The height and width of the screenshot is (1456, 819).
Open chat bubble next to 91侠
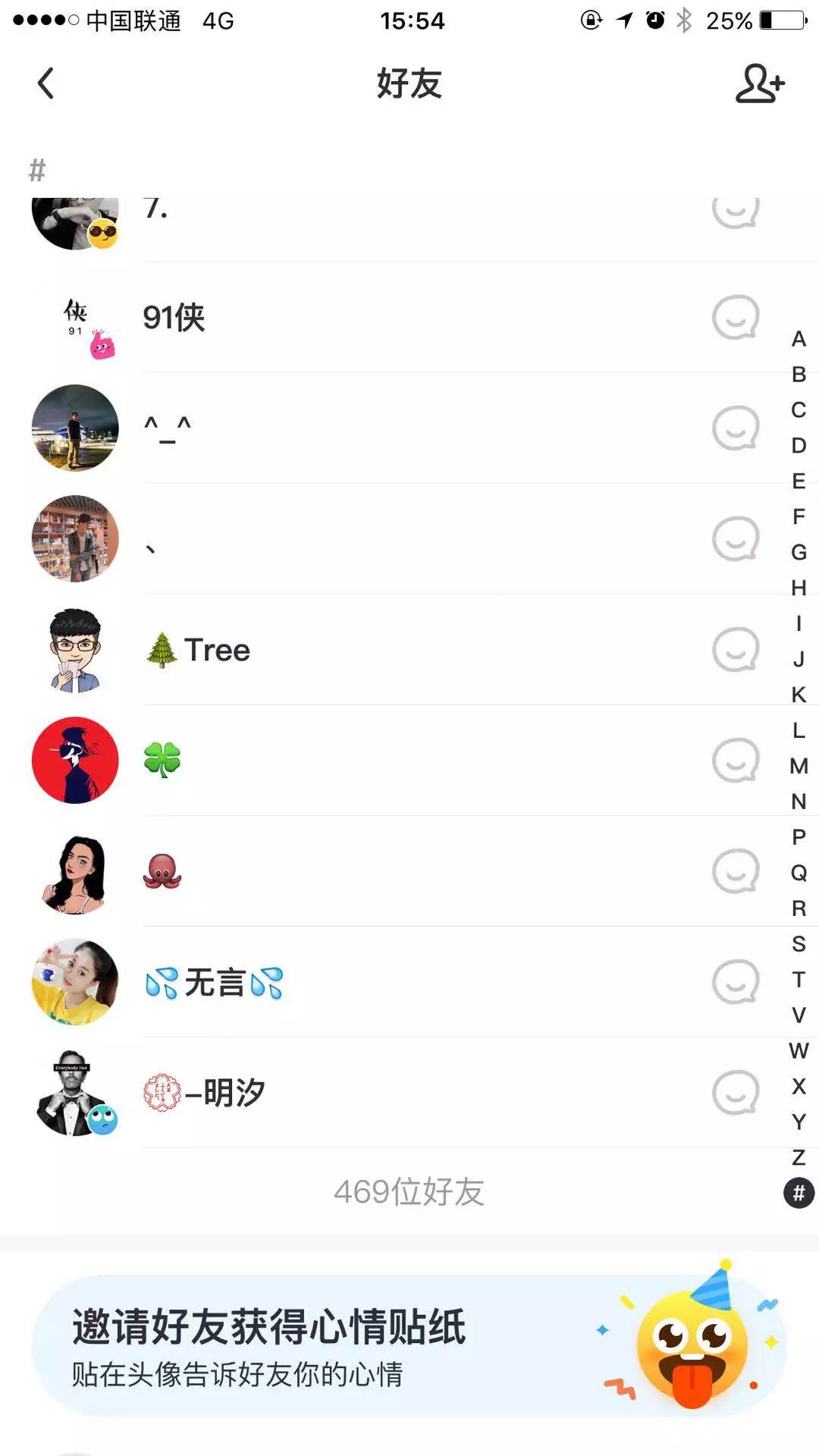point(734,318)
